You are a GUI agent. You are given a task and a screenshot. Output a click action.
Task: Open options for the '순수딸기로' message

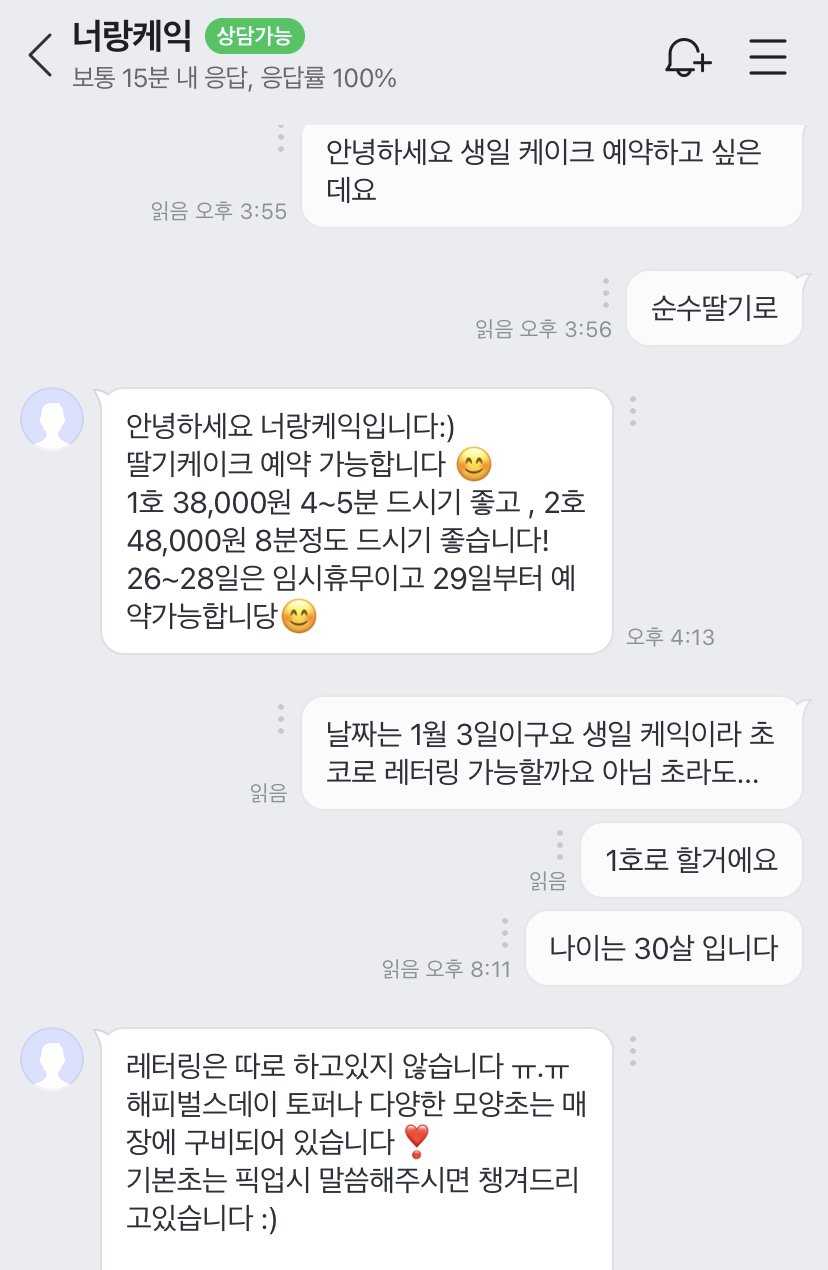coord(606,292)
